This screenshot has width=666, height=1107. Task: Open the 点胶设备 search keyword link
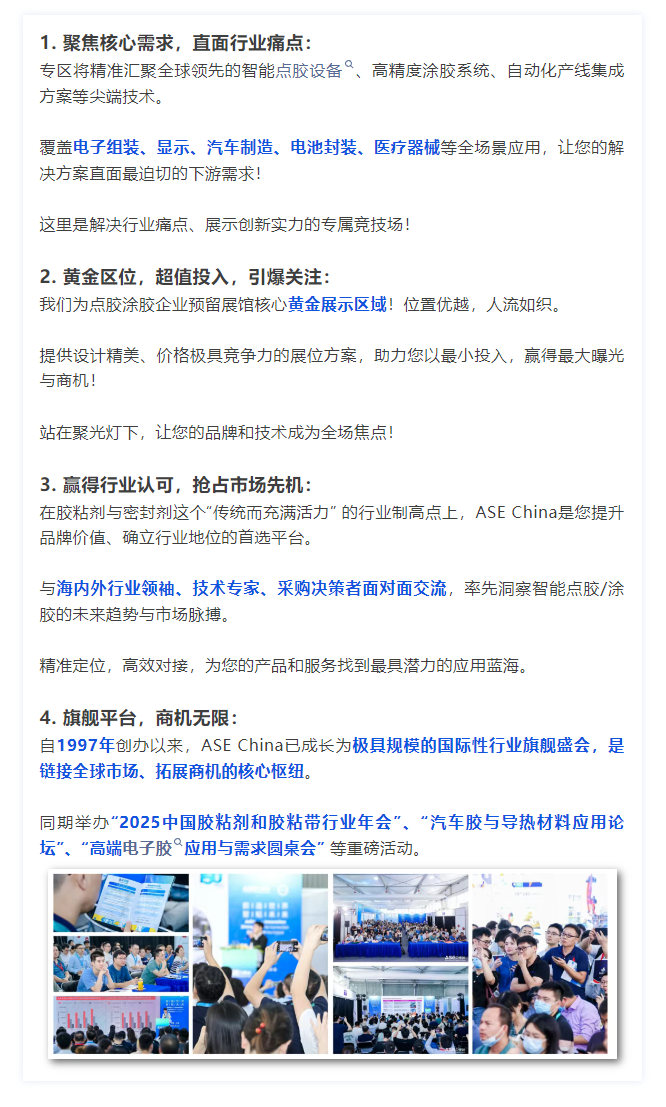[314, 71]
